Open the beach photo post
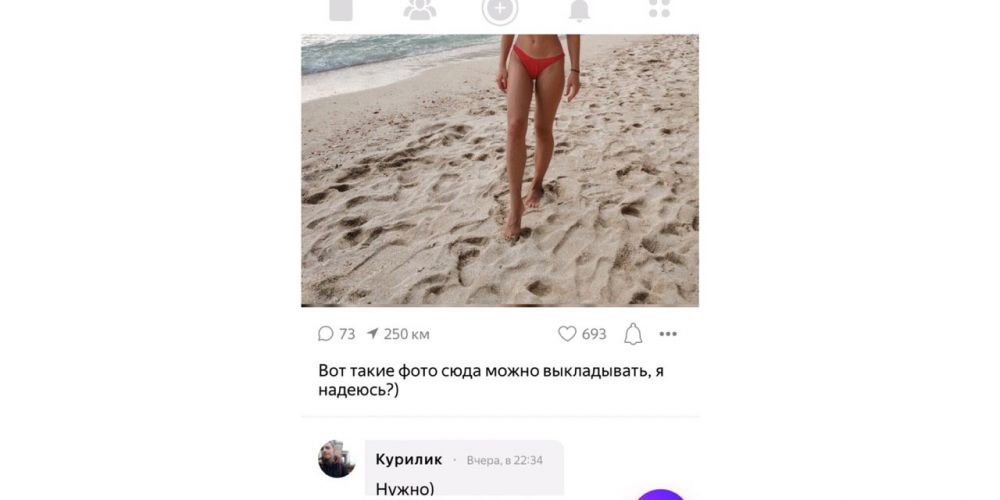Screen dimensions: 1000x500 click(500, 170)
